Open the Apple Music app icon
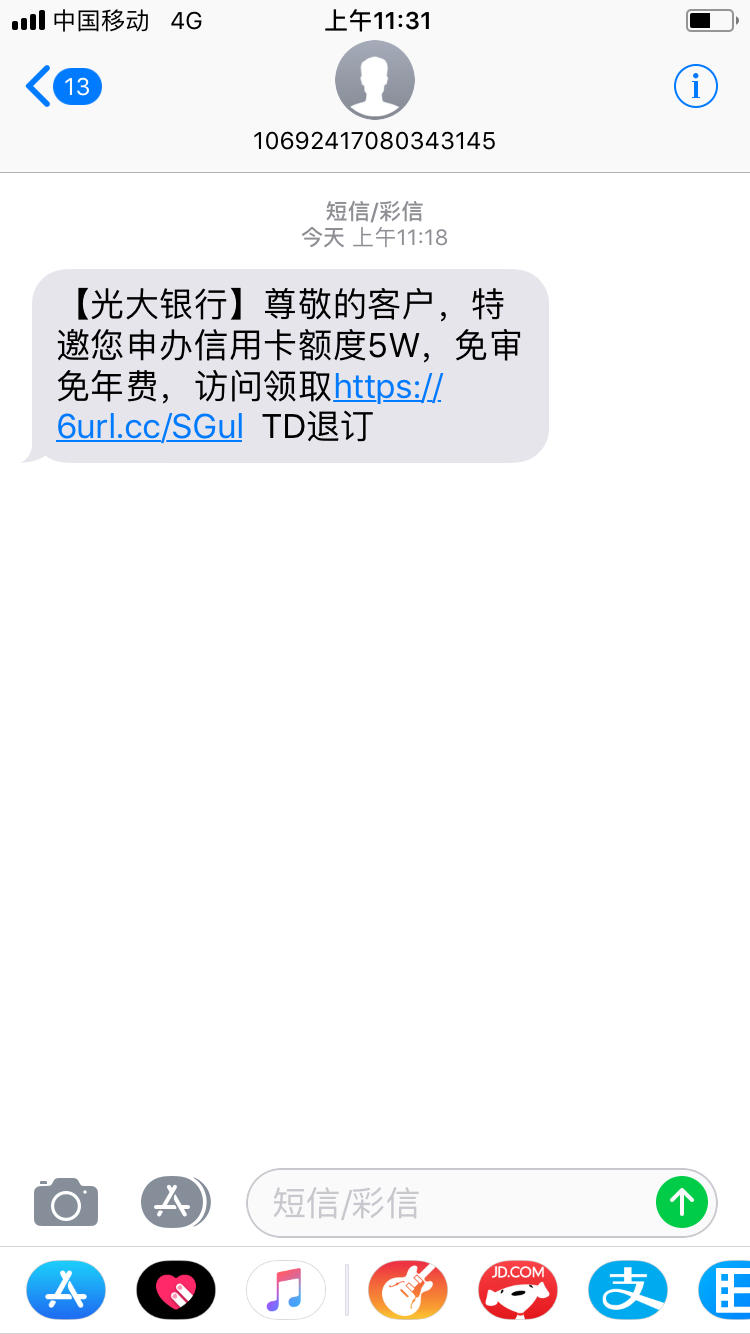The height and width of the screenshot is (1334, 750). point(286,1290)
